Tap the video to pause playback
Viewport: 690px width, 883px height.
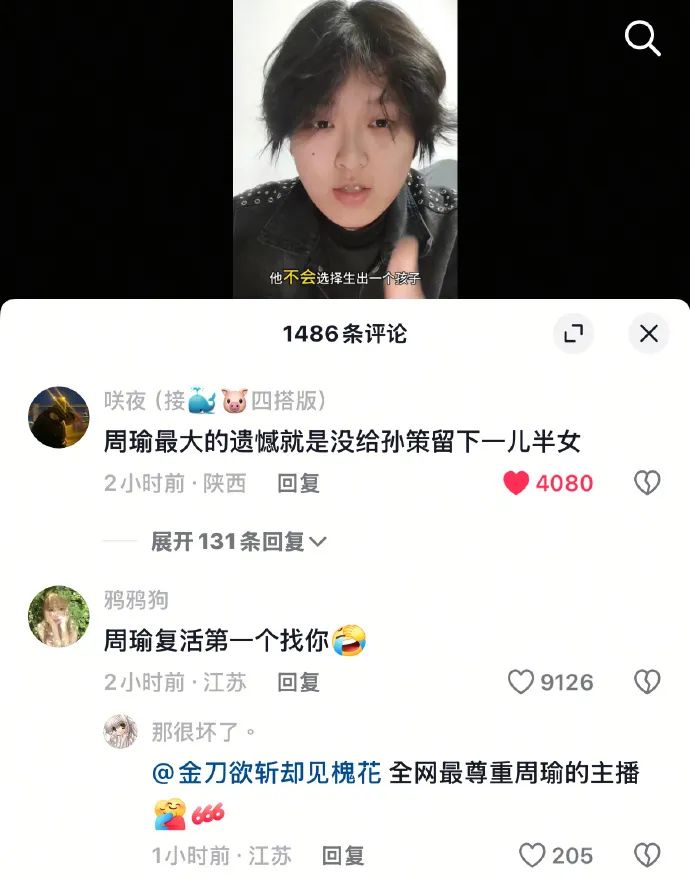pyautogui.click(x=345, y=150)
